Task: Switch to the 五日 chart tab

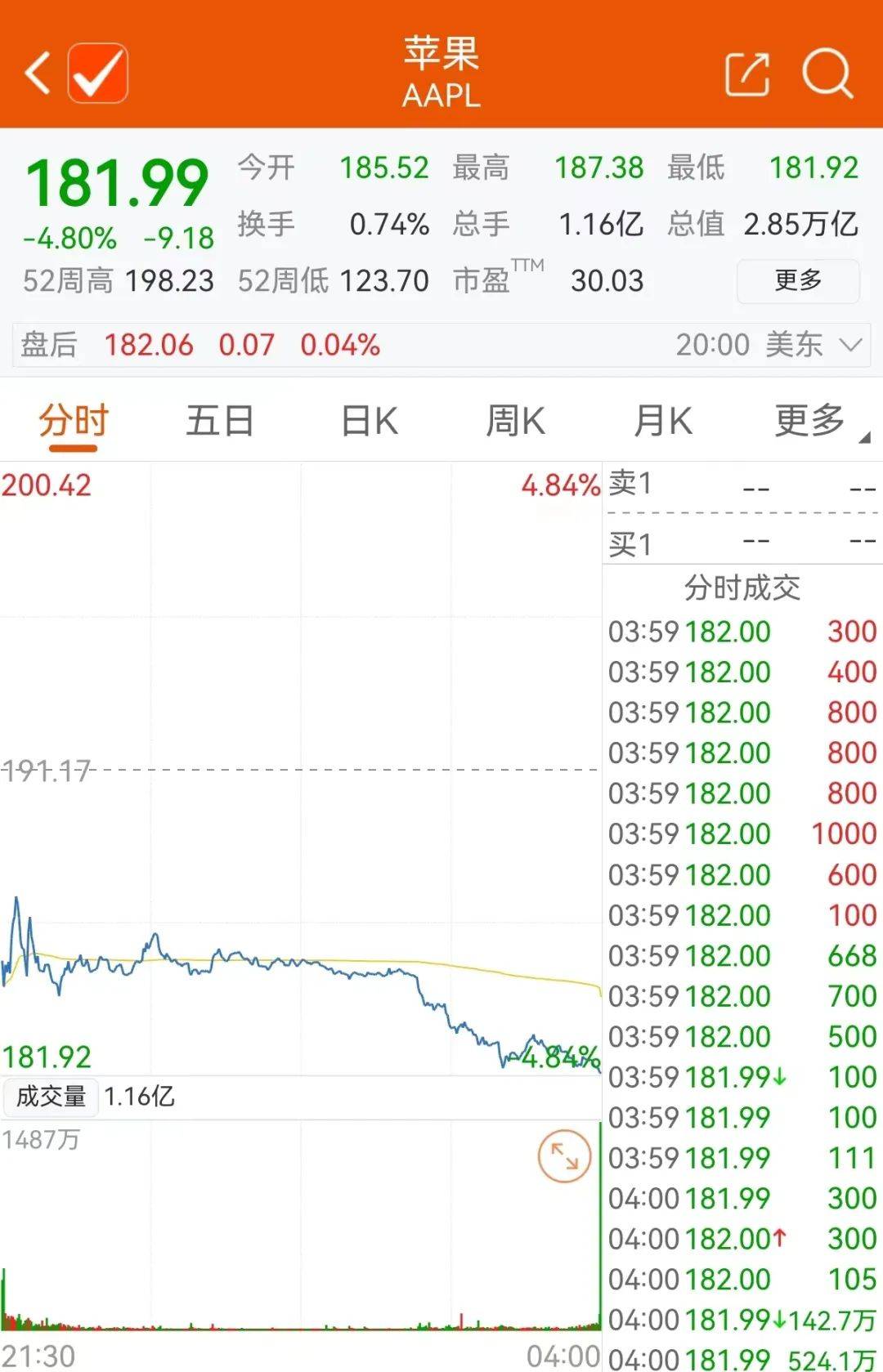Action: pos(219,422)
